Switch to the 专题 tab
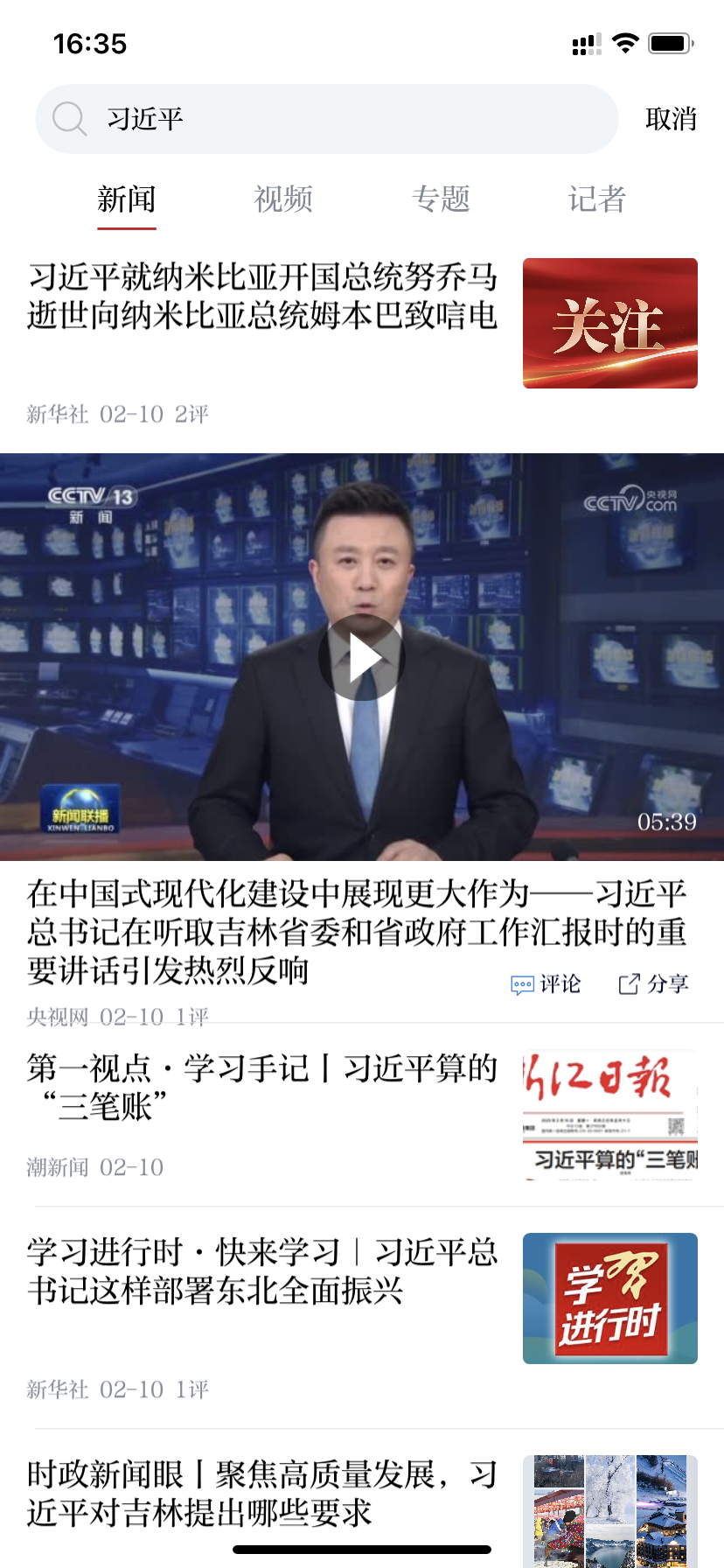724x1568 pixels. (x=441, y=199)
